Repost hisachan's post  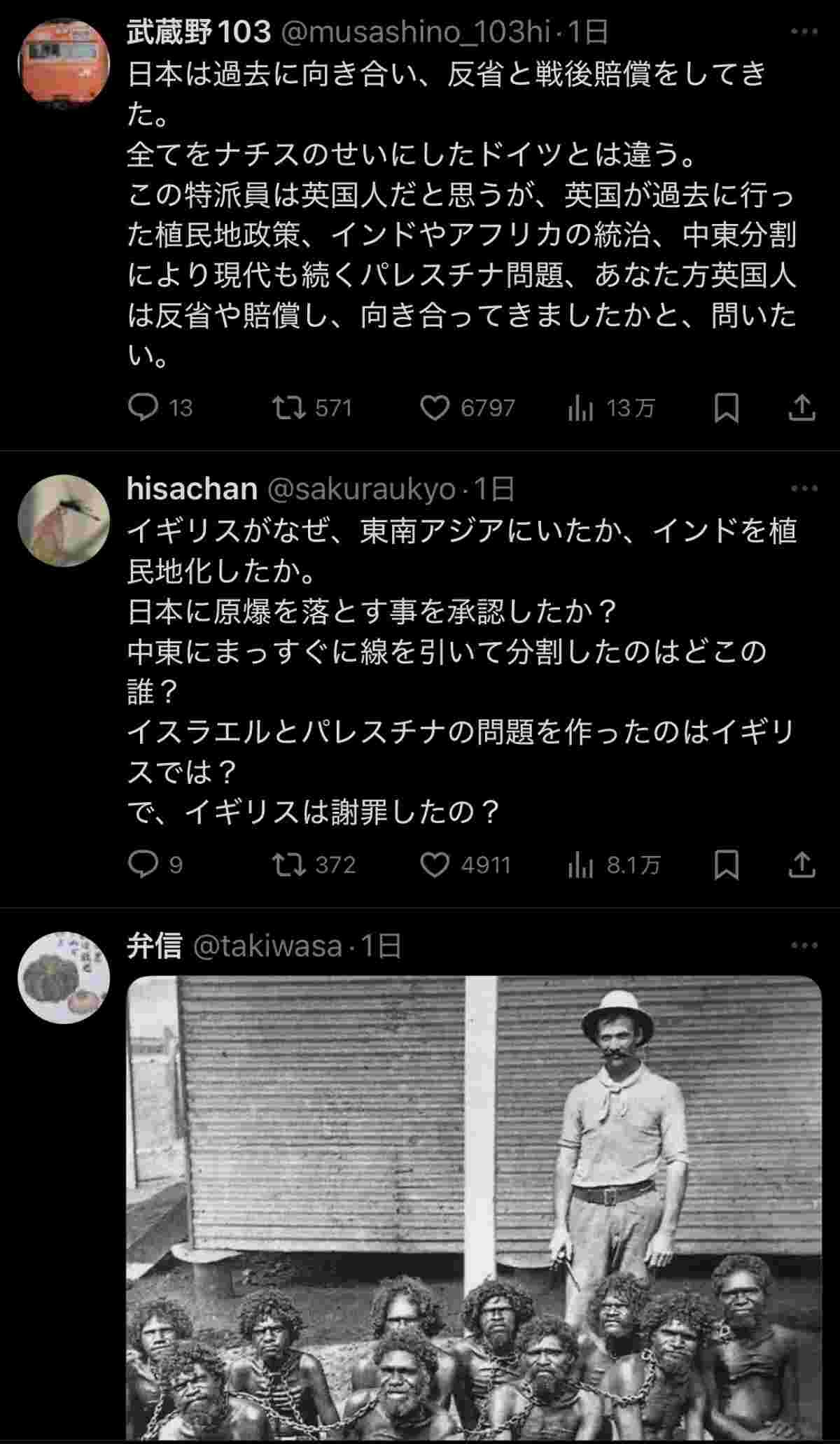289,865
